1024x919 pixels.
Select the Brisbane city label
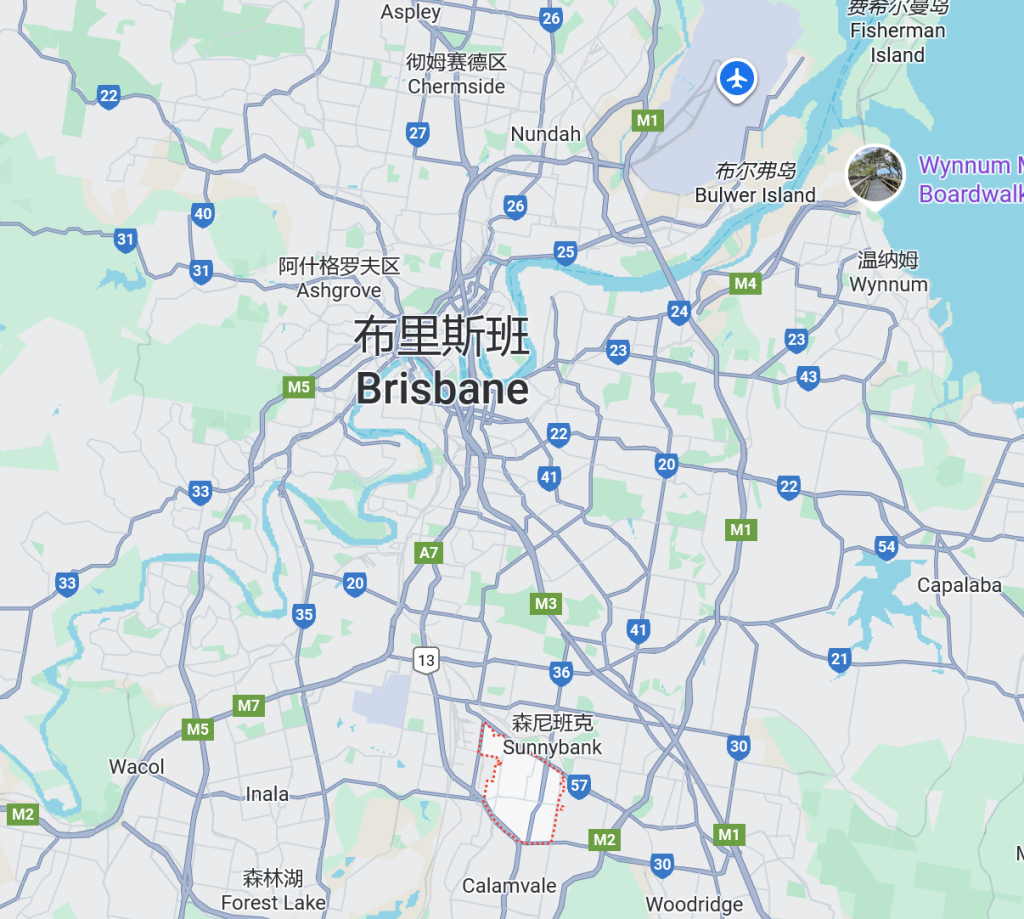441,365
